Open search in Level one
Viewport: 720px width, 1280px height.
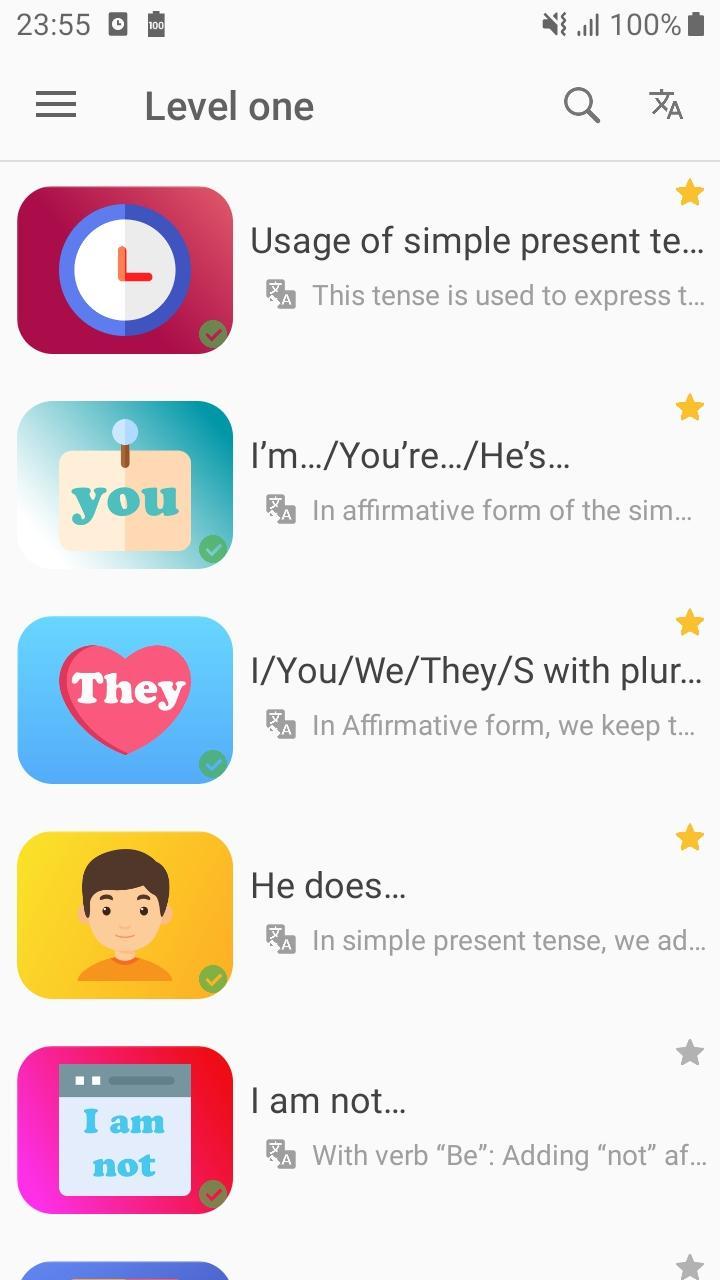click(x=581, y=105)
